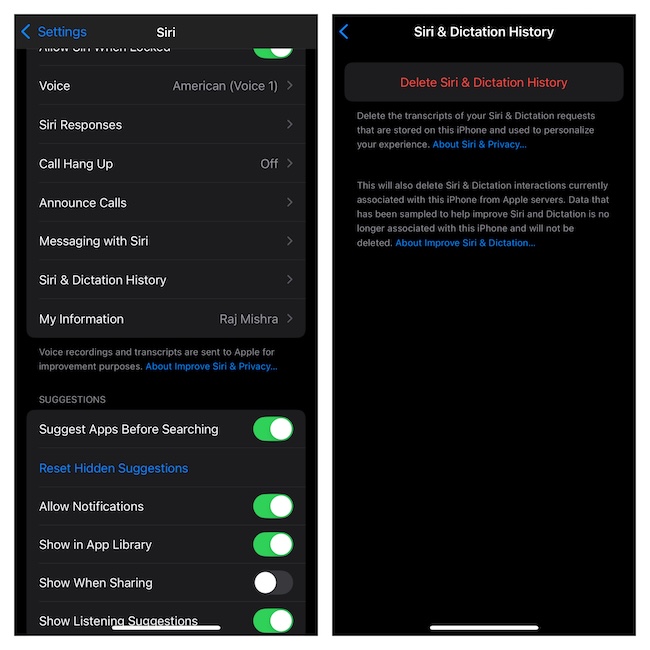The height and width of the screenshot is (650, 650).
Task: Open the Voice setting row
Action: coord(165,86)
